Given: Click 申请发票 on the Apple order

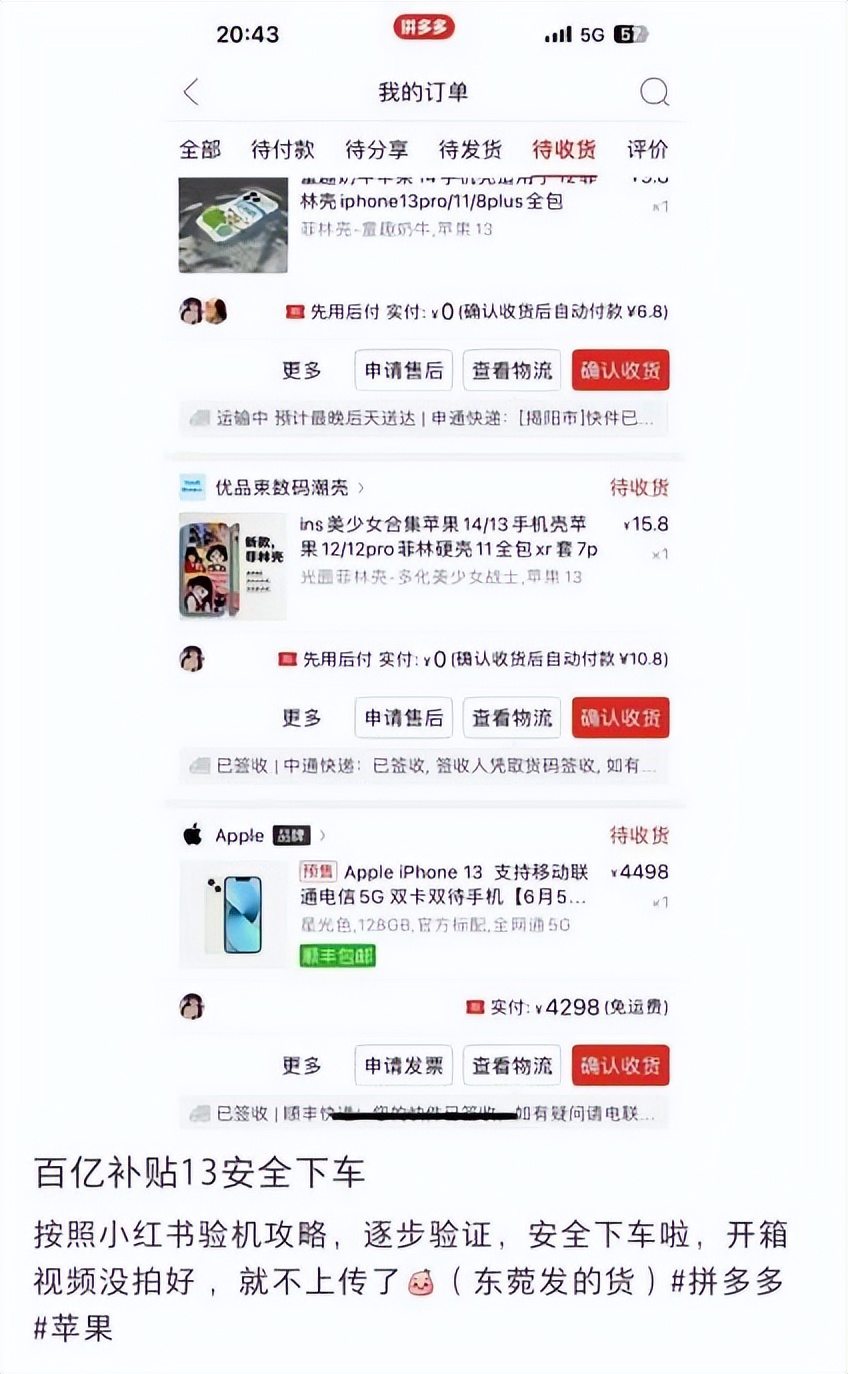Looking at the screenshot, I should pyautogui.click(x=403, y=1065).
